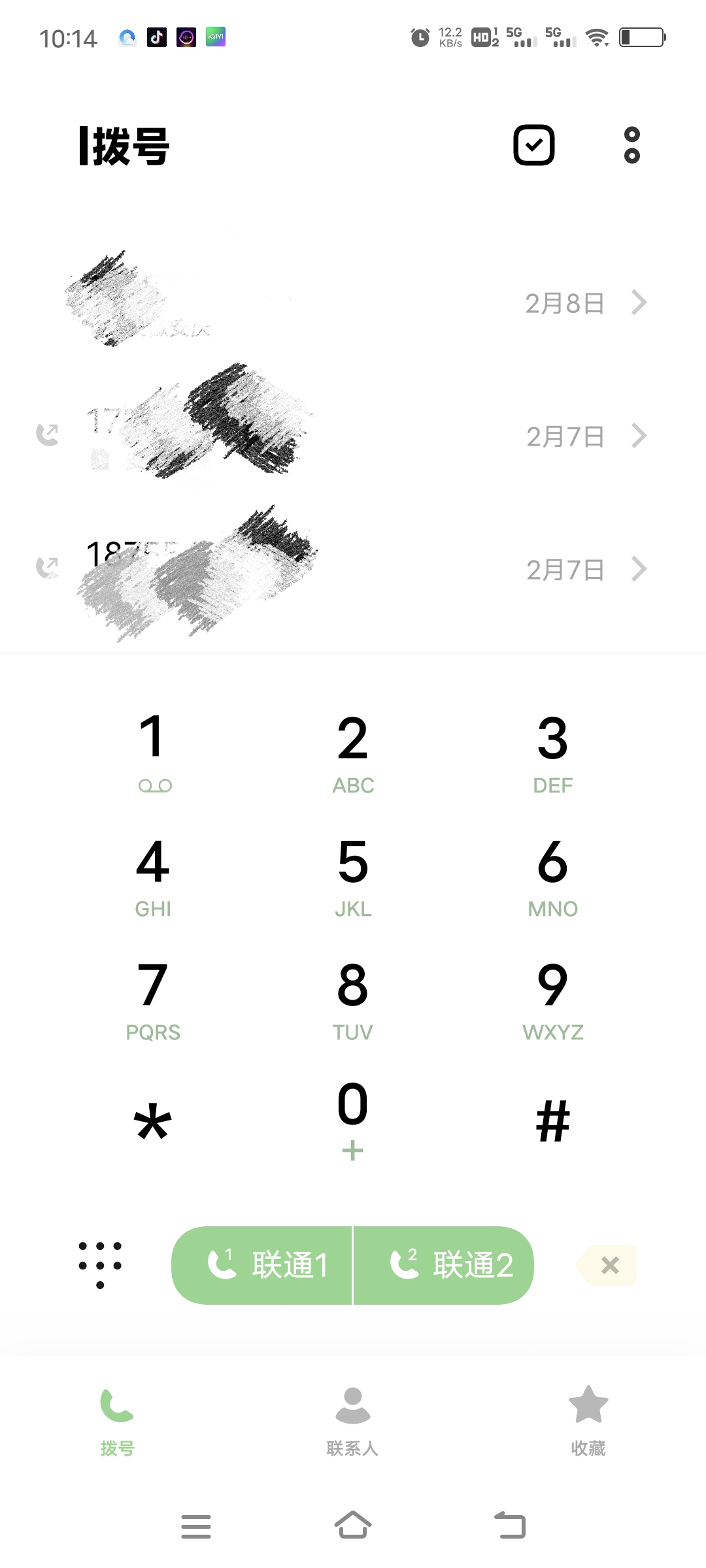Tap the 2 ABC key

(353, 751)
